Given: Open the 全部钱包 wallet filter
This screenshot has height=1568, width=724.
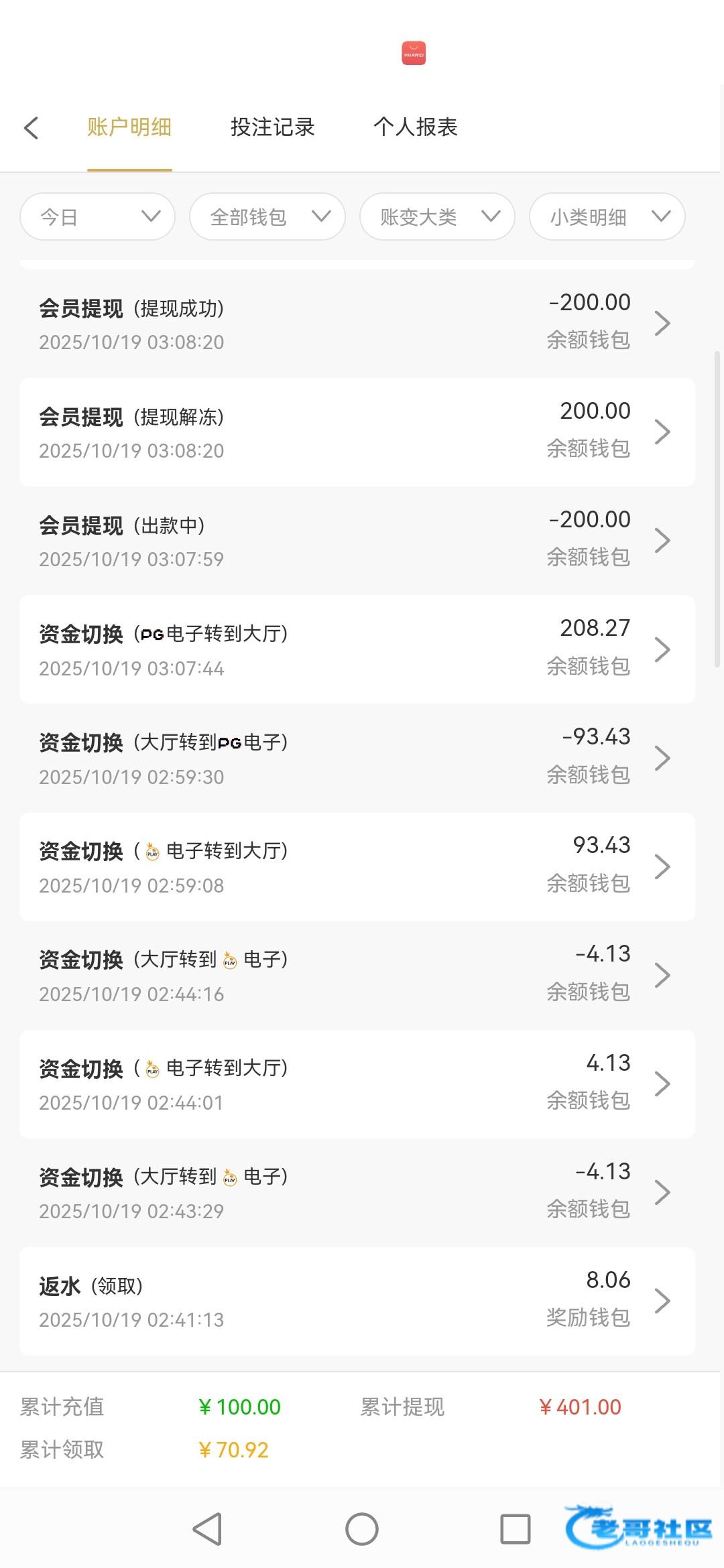Looking at the screenshot, I should (x=267, y=216).
